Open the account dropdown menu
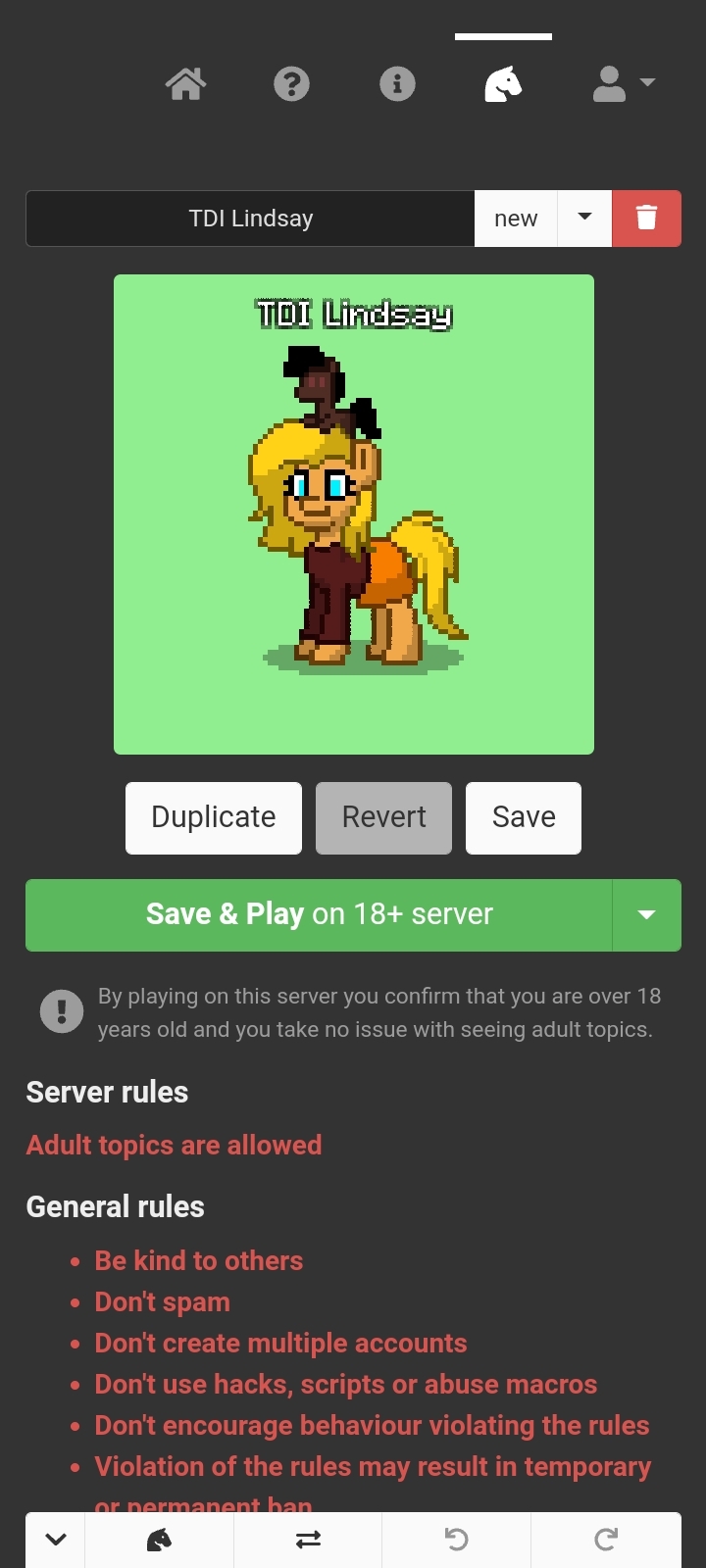 [x=623, y=84]
